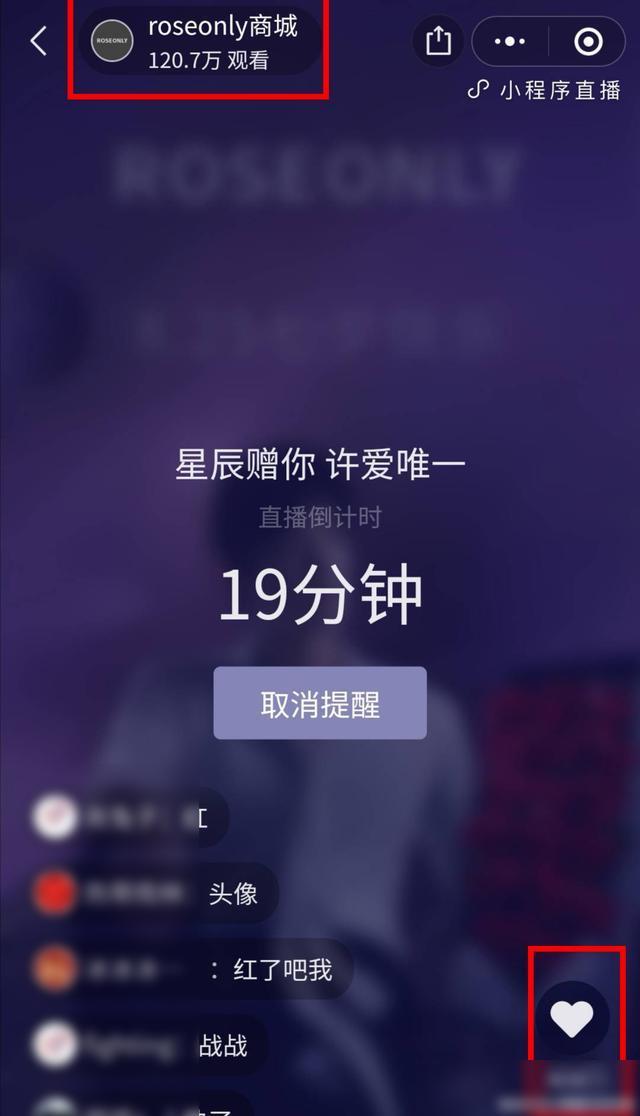Share this live stream
Screen dimensions: 640x1116
click(x=438, y=41)
